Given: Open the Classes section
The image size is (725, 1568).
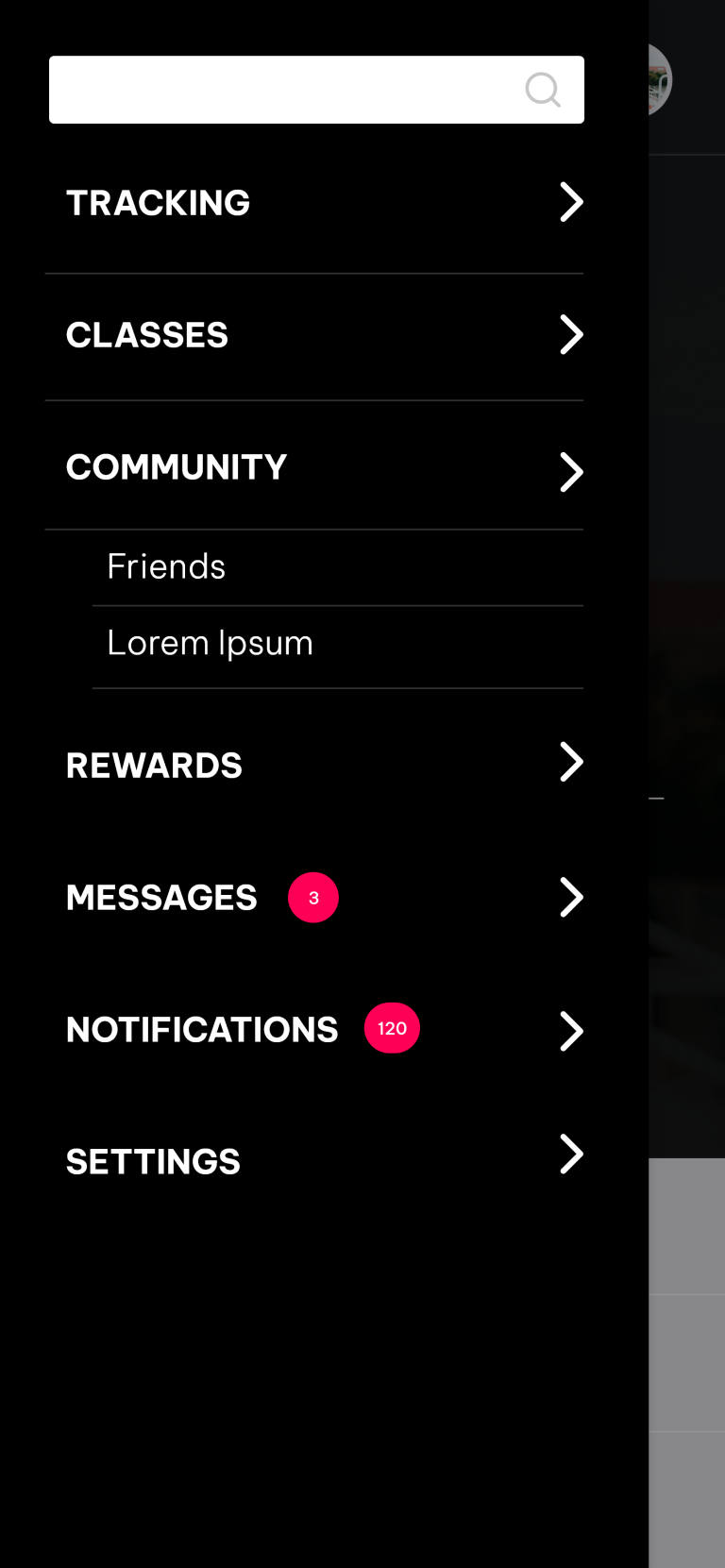Looking at the screenshot, I should (x=314, y=335).
